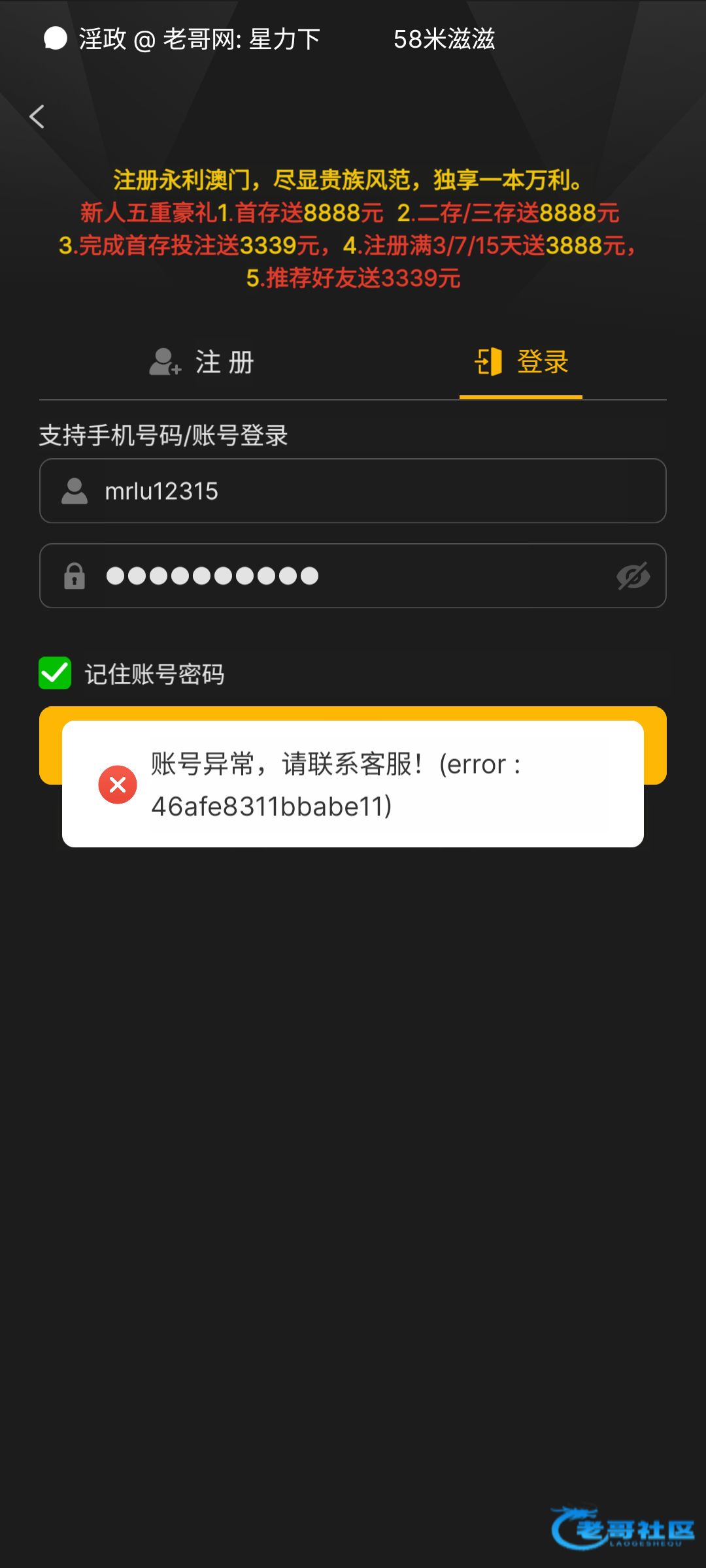Edit the username field mrlu12315
This screenshot has width=706, height=1568.
pyautogui.click(x=353, y=491)
